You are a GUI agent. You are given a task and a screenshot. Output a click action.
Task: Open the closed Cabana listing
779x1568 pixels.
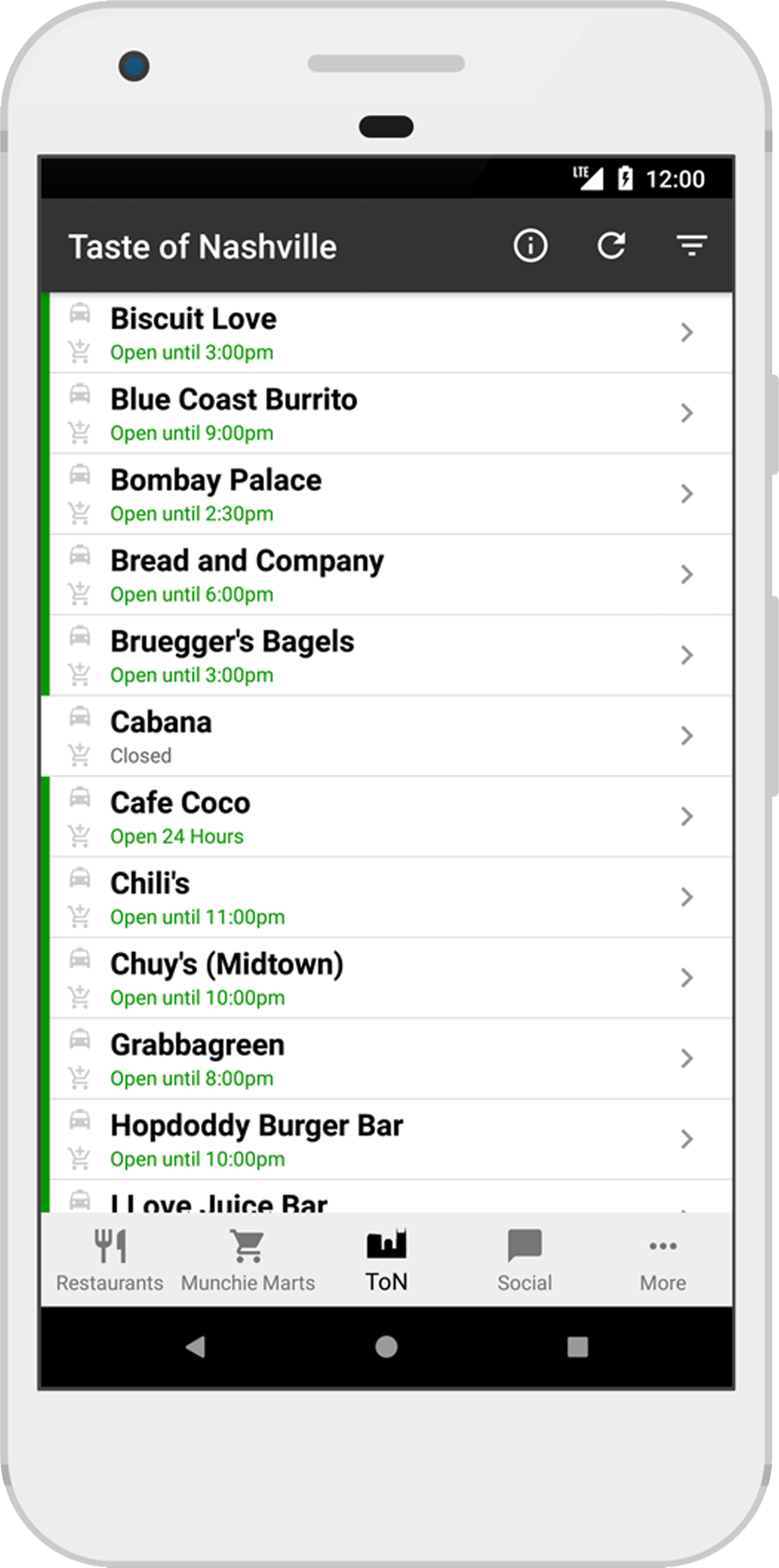(x=387, y=736)
